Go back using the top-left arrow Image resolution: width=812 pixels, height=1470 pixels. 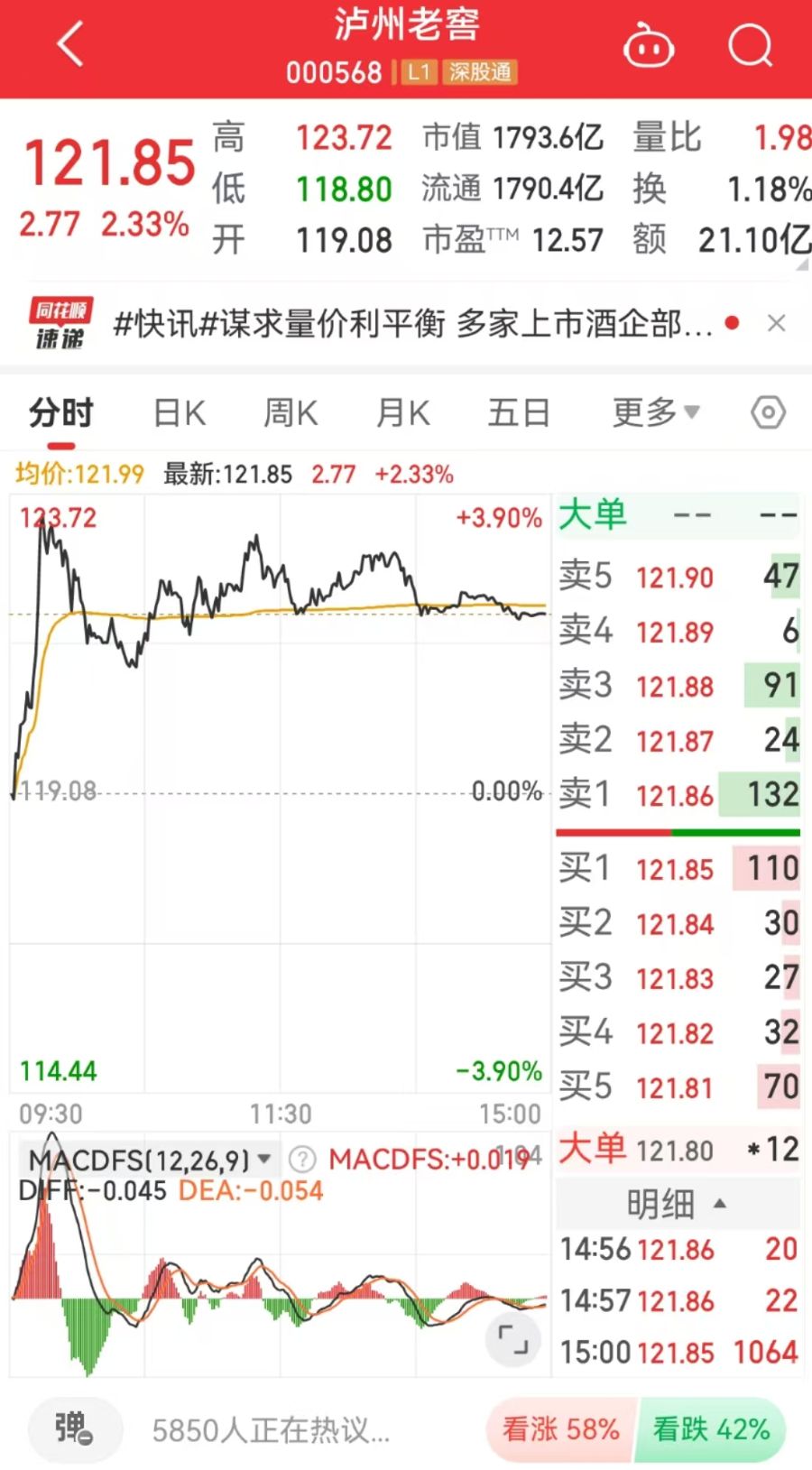[x=70, y=45]
